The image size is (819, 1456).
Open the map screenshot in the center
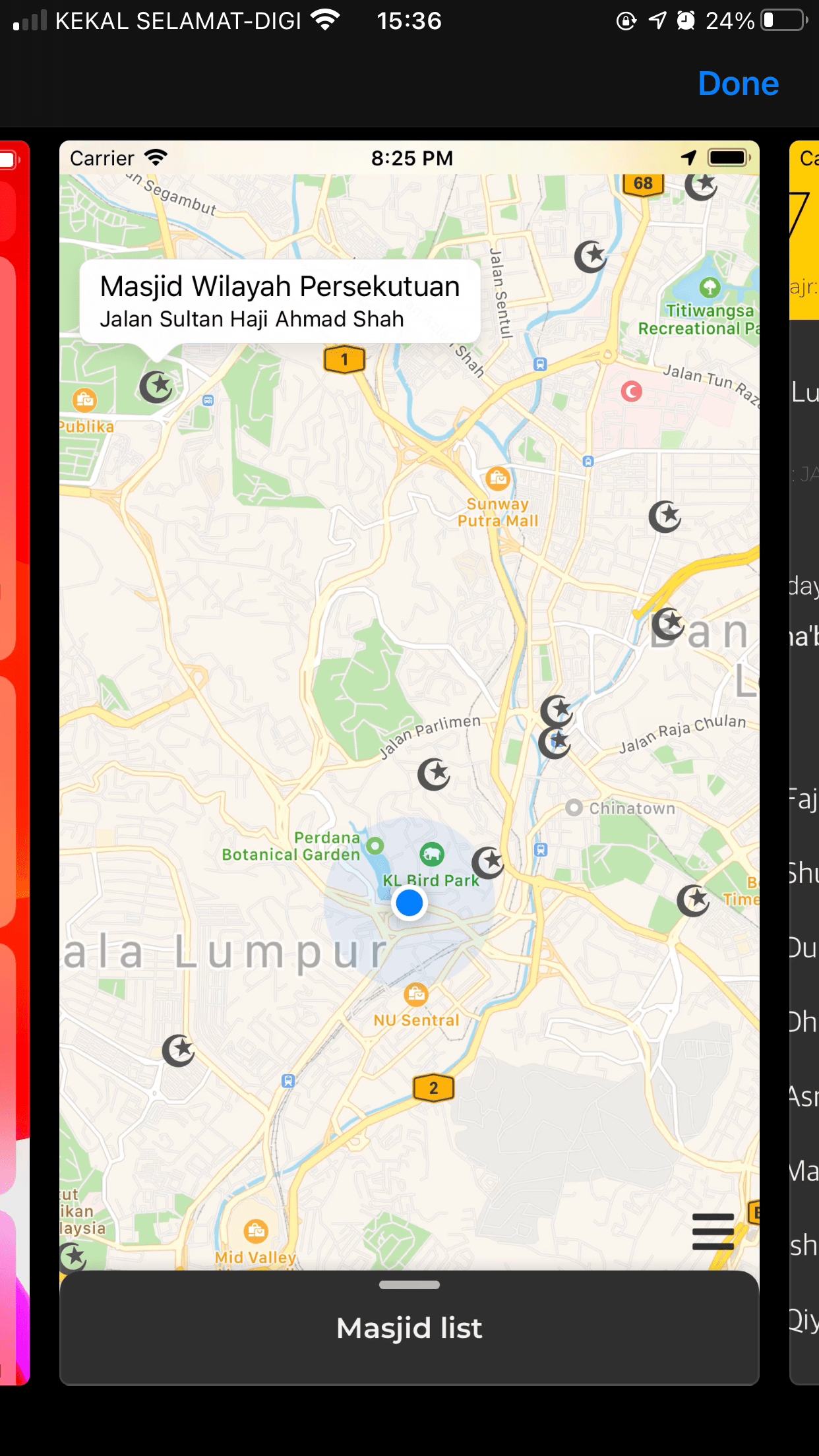pos(409,725)
